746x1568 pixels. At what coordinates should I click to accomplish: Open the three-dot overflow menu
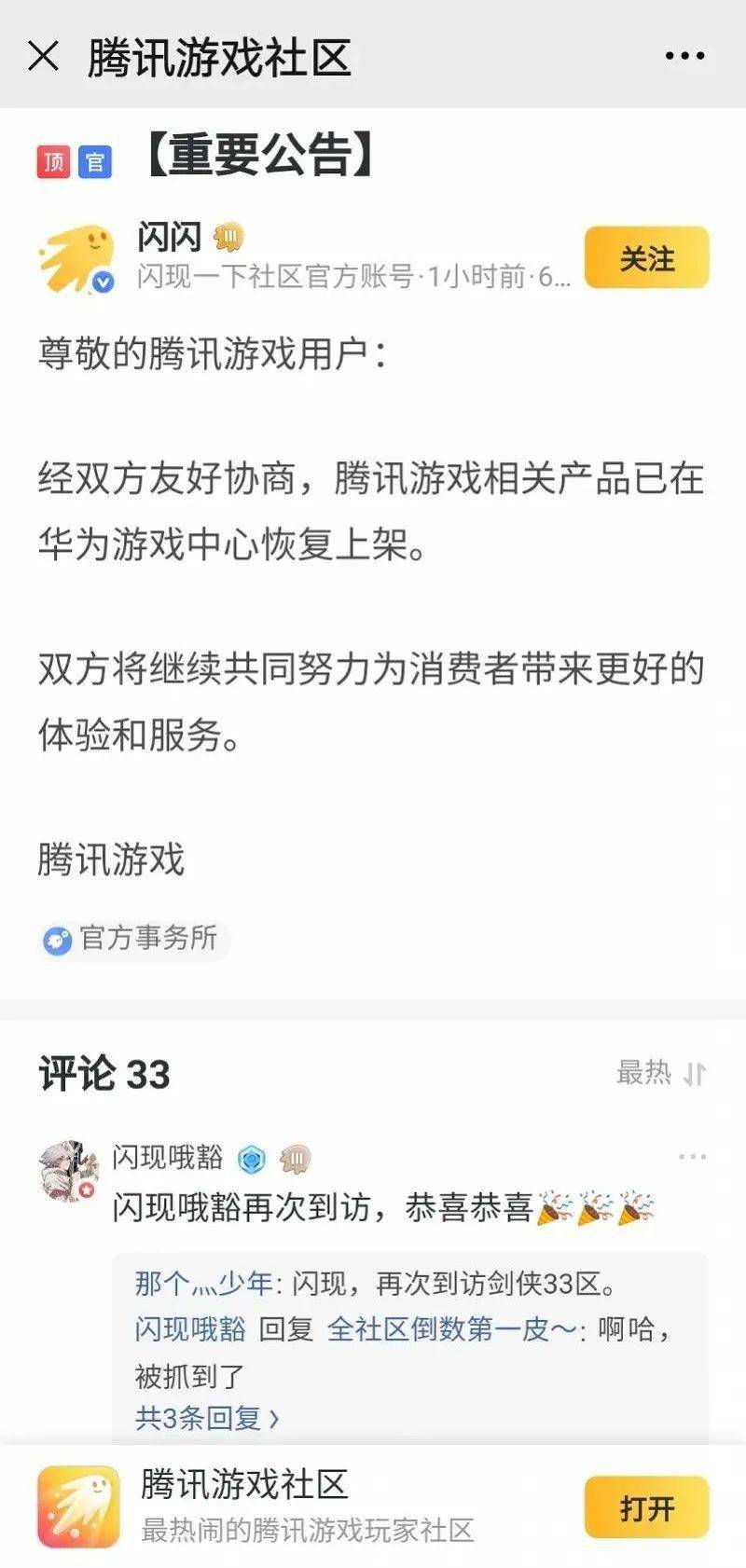click(684, 57)
